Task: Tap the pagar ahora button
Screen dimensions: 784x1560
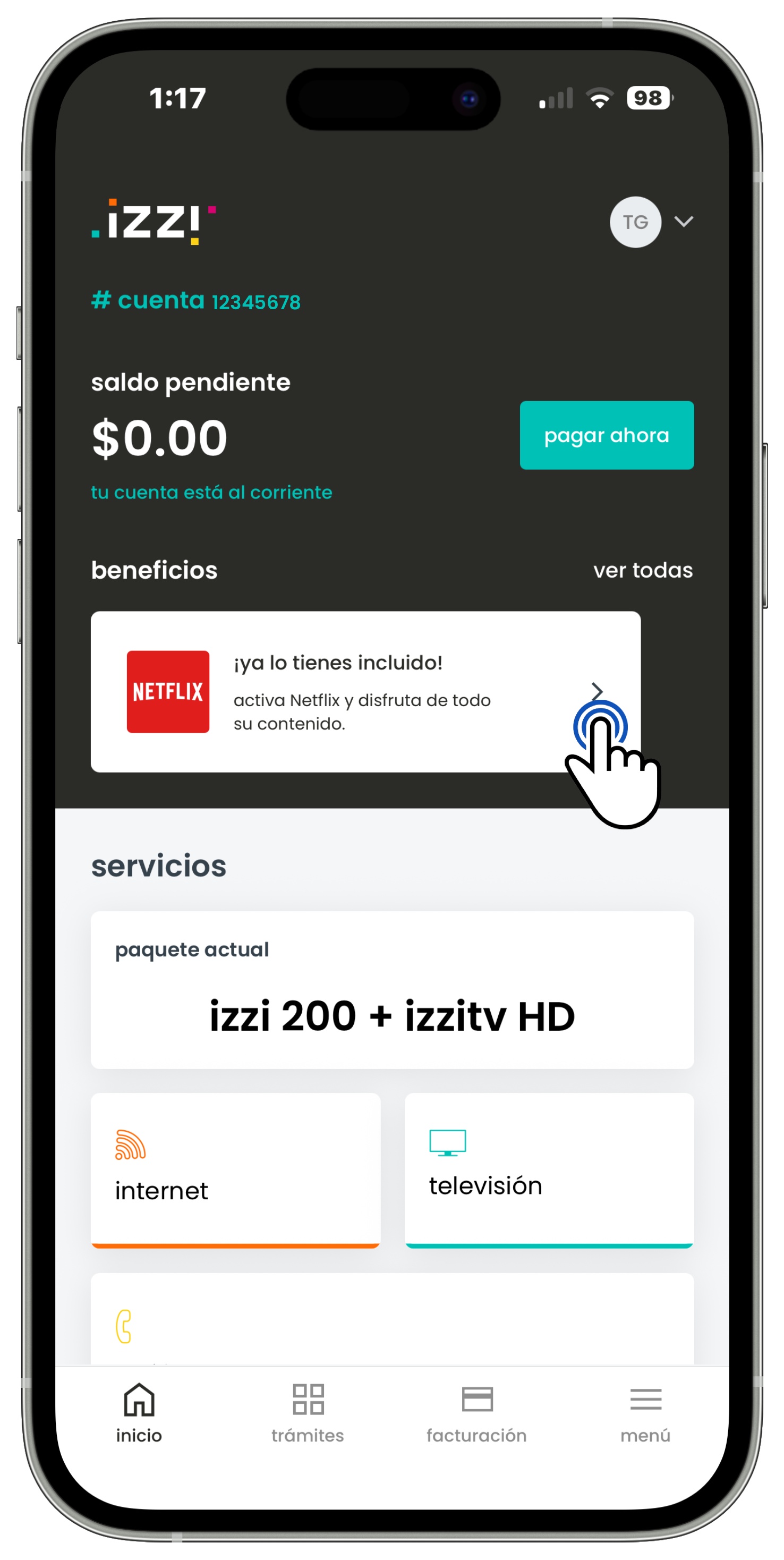Action: point(606,435)
